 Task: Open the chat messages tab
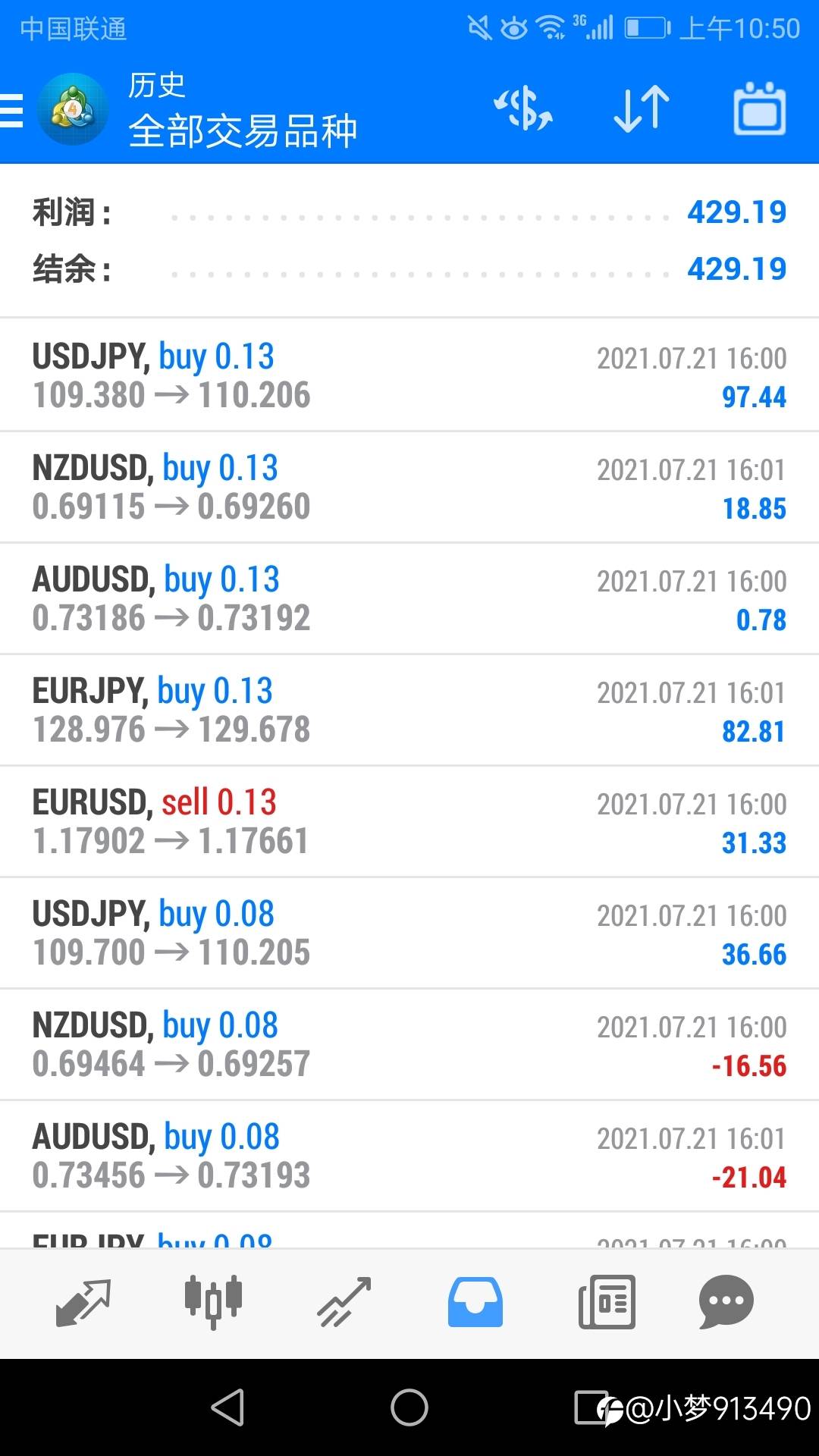726,1302
